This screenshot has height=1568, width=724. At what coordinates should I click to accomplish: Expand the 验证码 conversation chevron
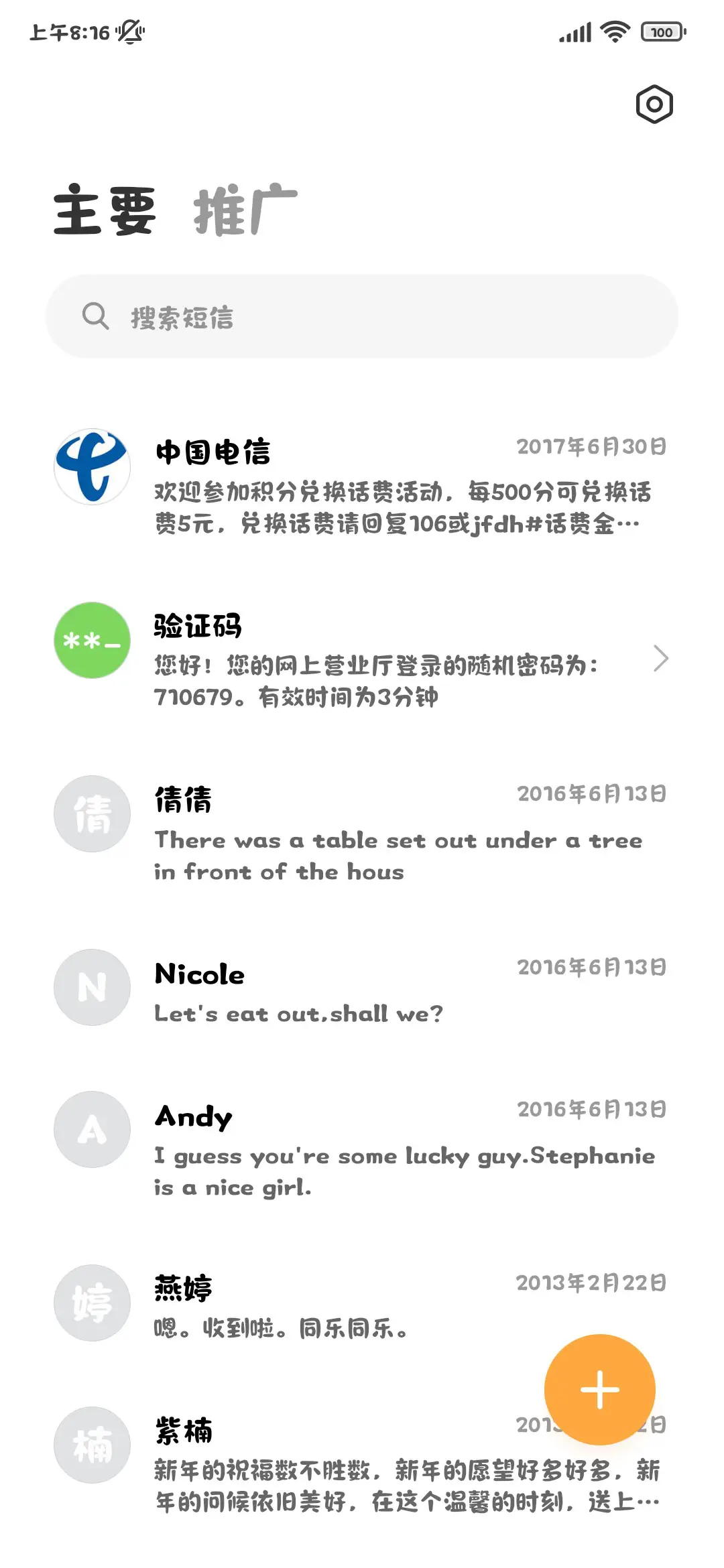660,659
